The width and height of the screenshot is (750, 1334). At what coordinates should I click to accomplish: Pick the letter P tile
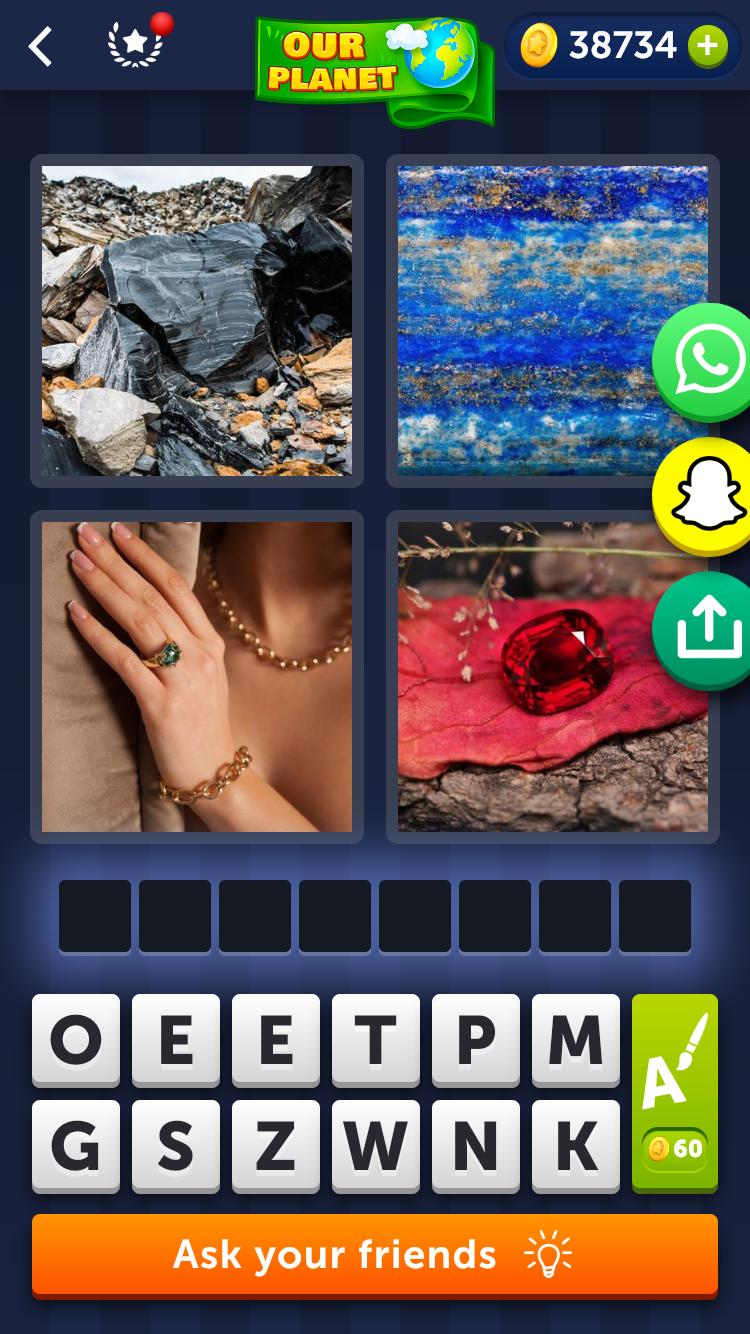(476, 1040)
